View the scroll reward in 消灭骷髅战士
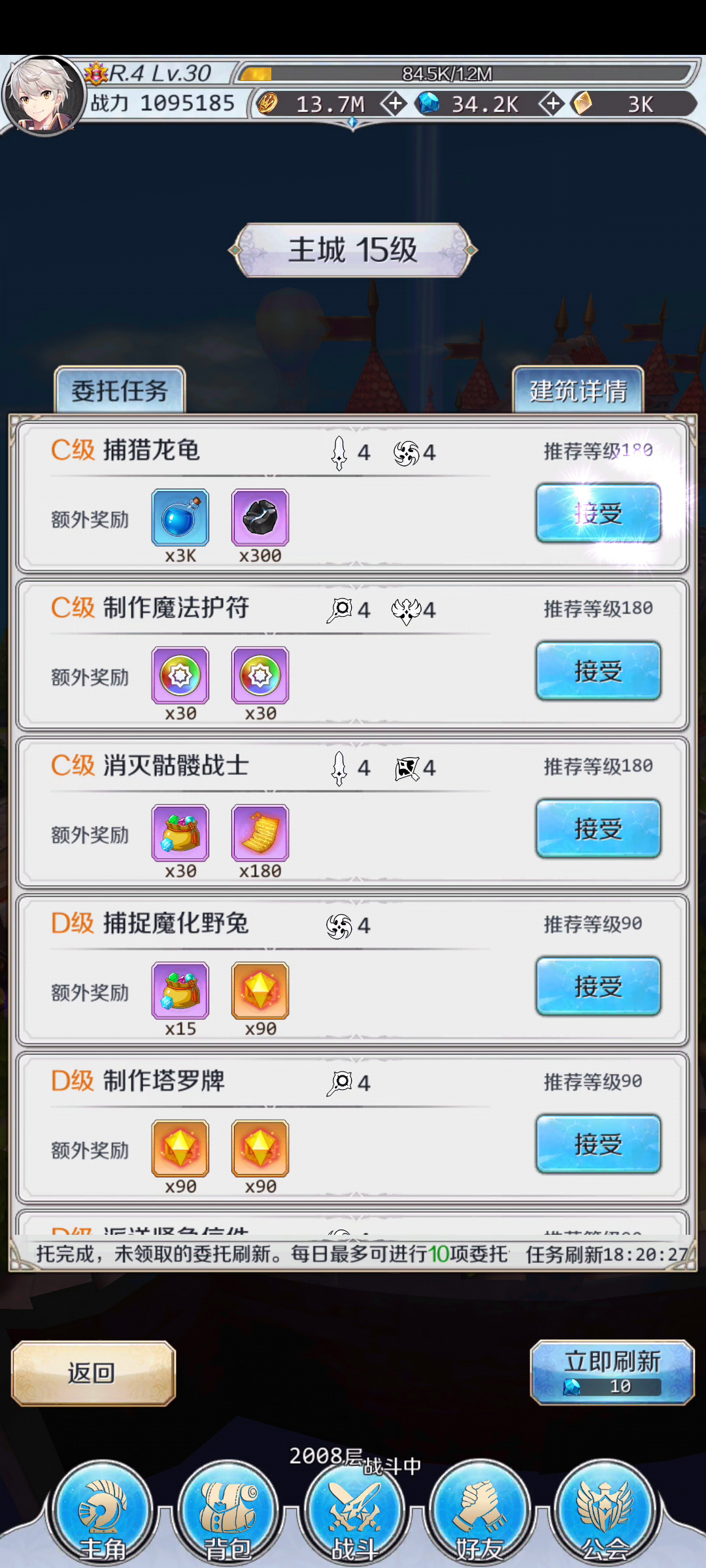This screenshot has width=706, height=1568. 260,833
